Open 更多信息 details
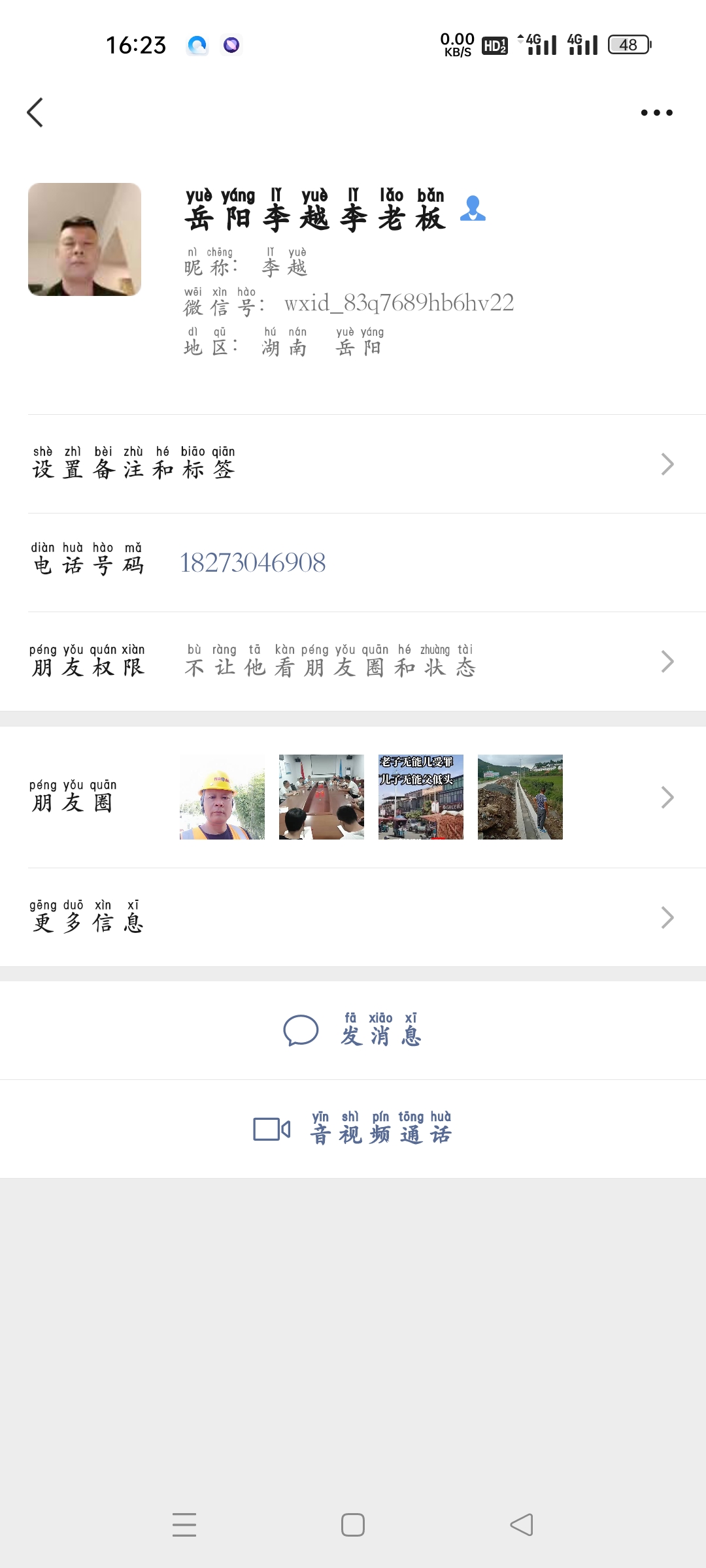Screen dimensions: 706x1568 point(353,917)
